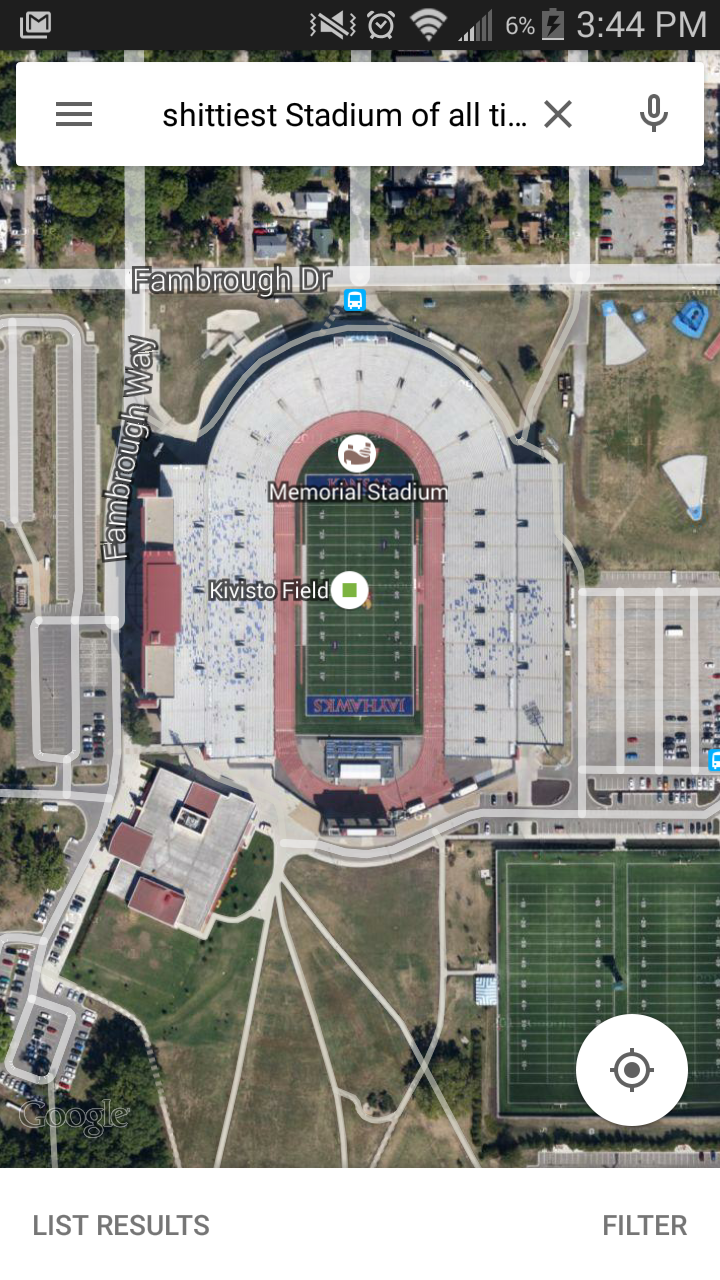Open the hamburger menu drawer
The image size is (720, 1280).
pos(74,115)
